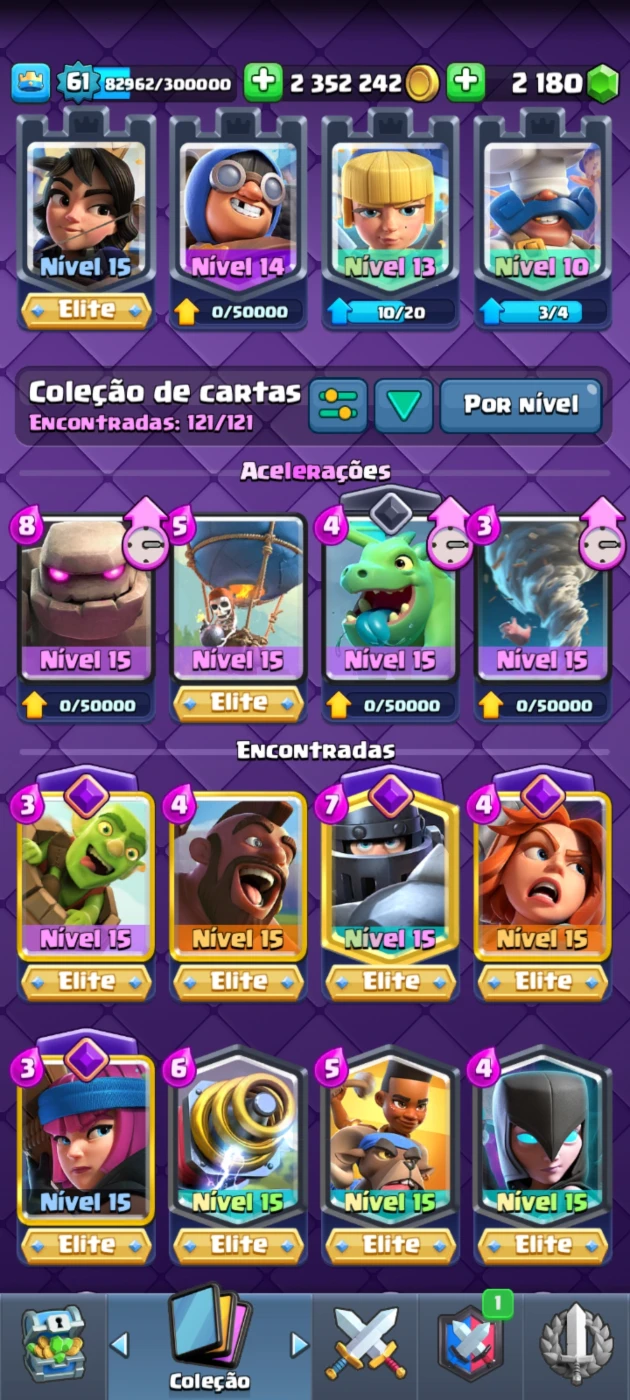
Task: Open the crown profile icon
Action: coord(31,83)
